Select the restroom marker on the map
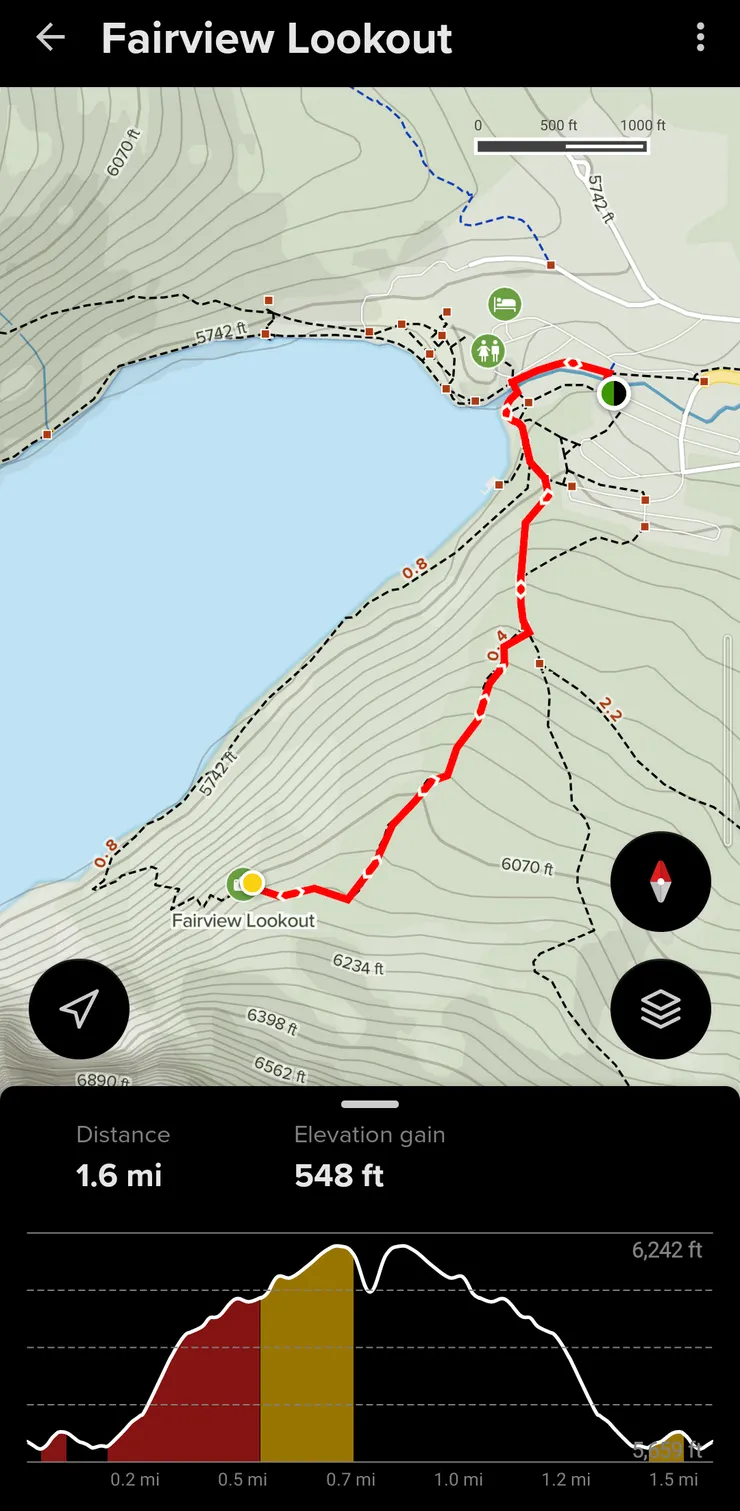Viewport: 740px width, 1511px height. pyautogui.click(x=487, y=351)
